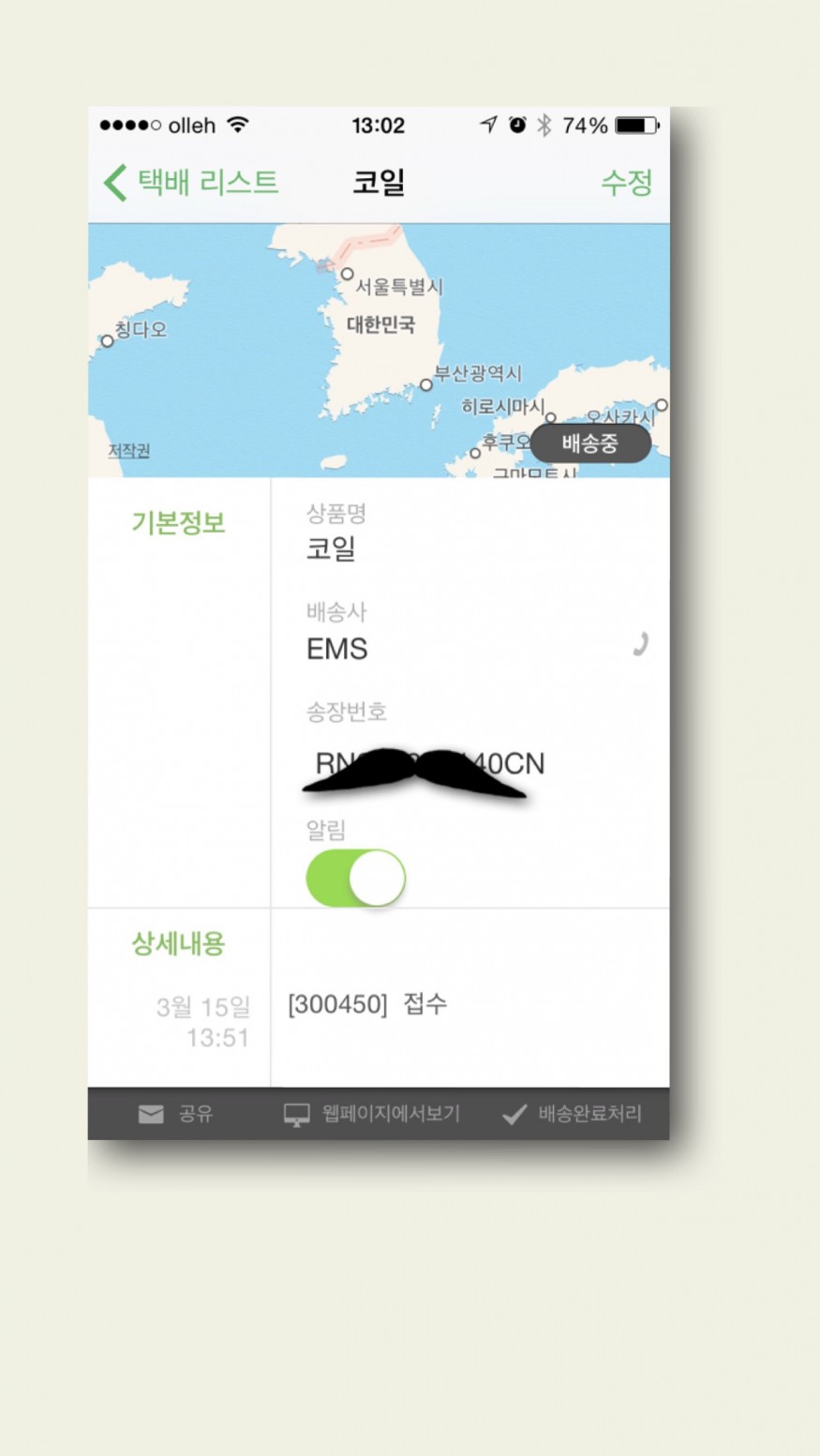
Task: Mark delivery complete with 배송완료처리
Action: [573, 1114]
